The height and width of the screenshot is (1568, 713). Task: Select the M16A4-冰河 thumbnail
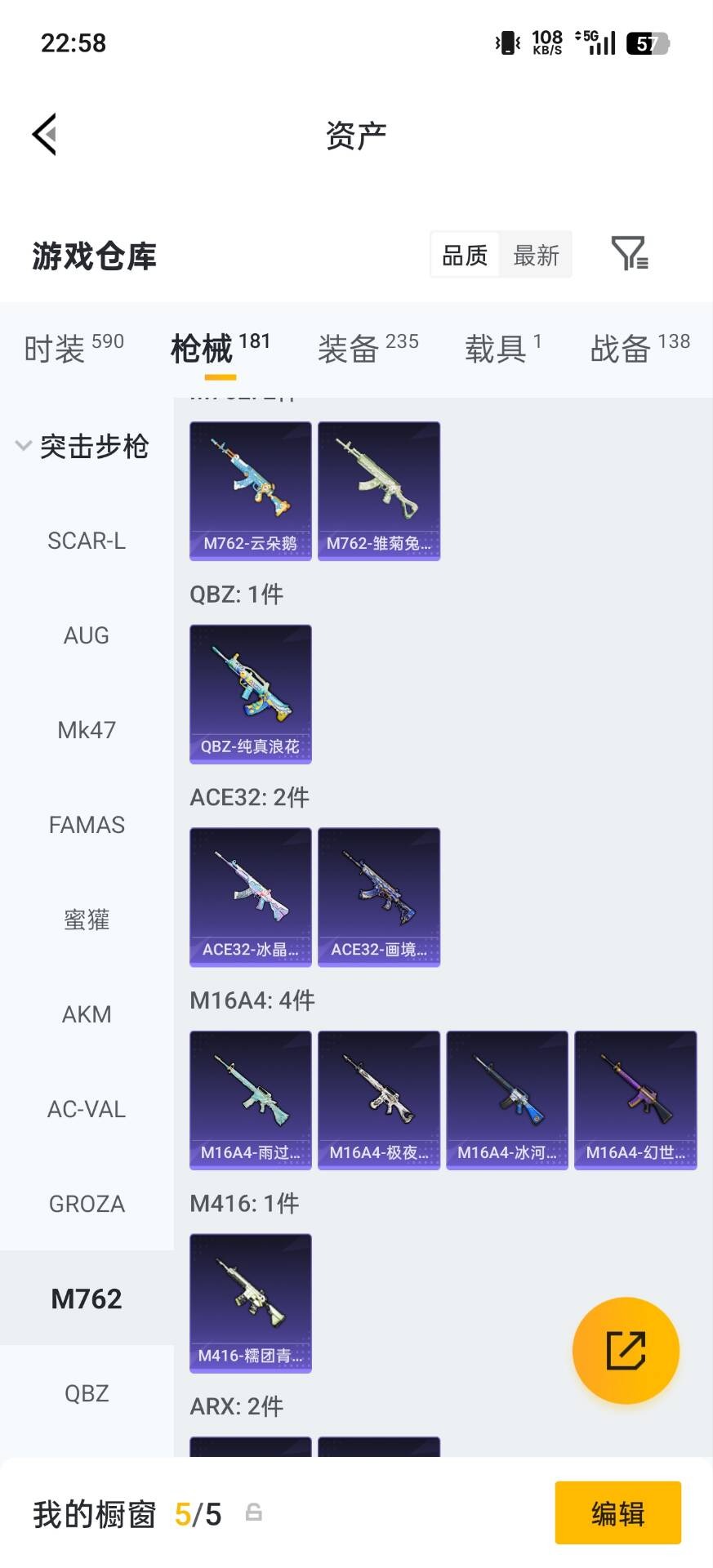click(x=506, y=1099)
